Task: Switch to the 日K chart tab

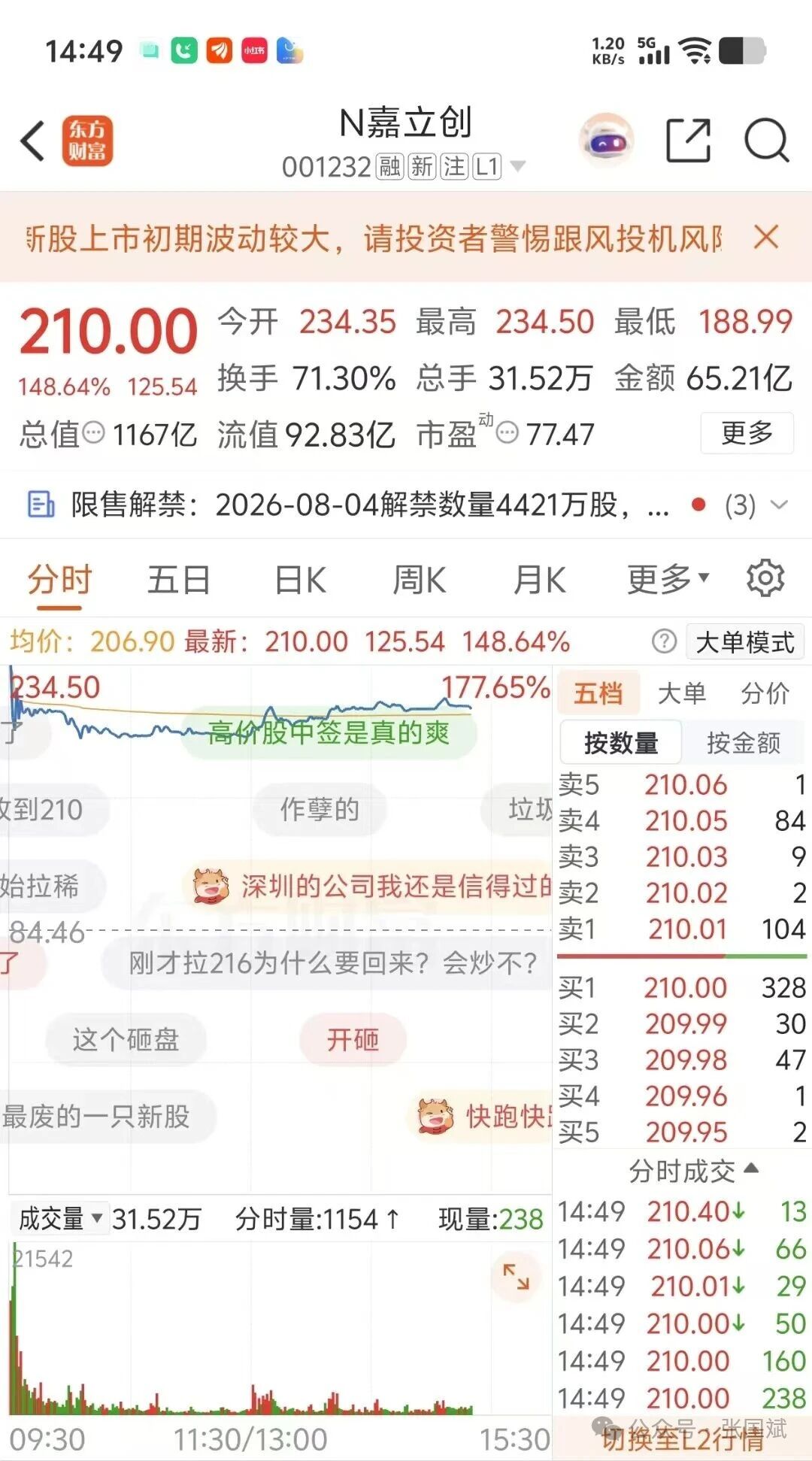Action: [300, 580]
